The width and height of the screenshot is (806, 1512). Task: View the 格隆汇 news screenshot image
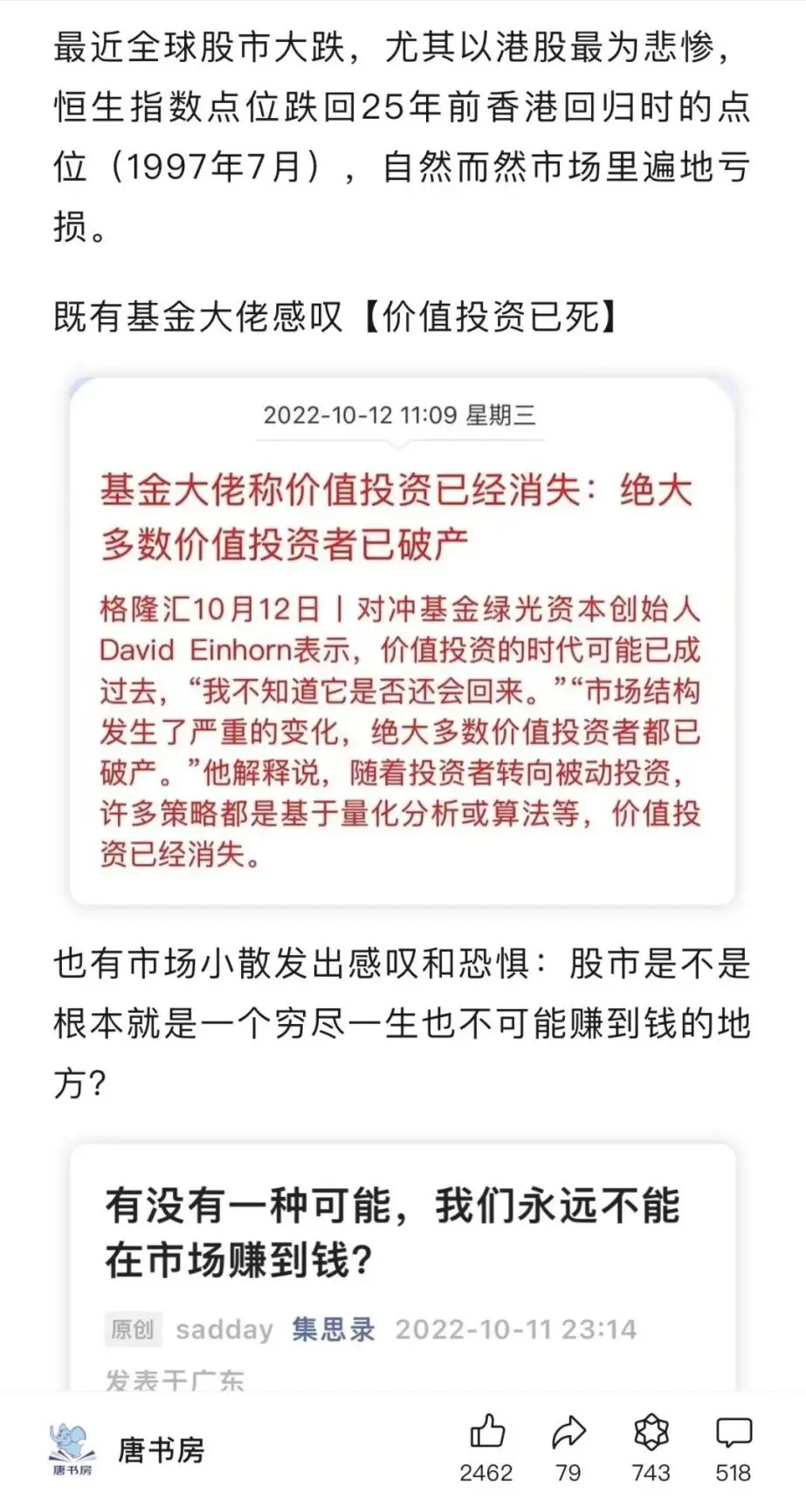point(402,642)
